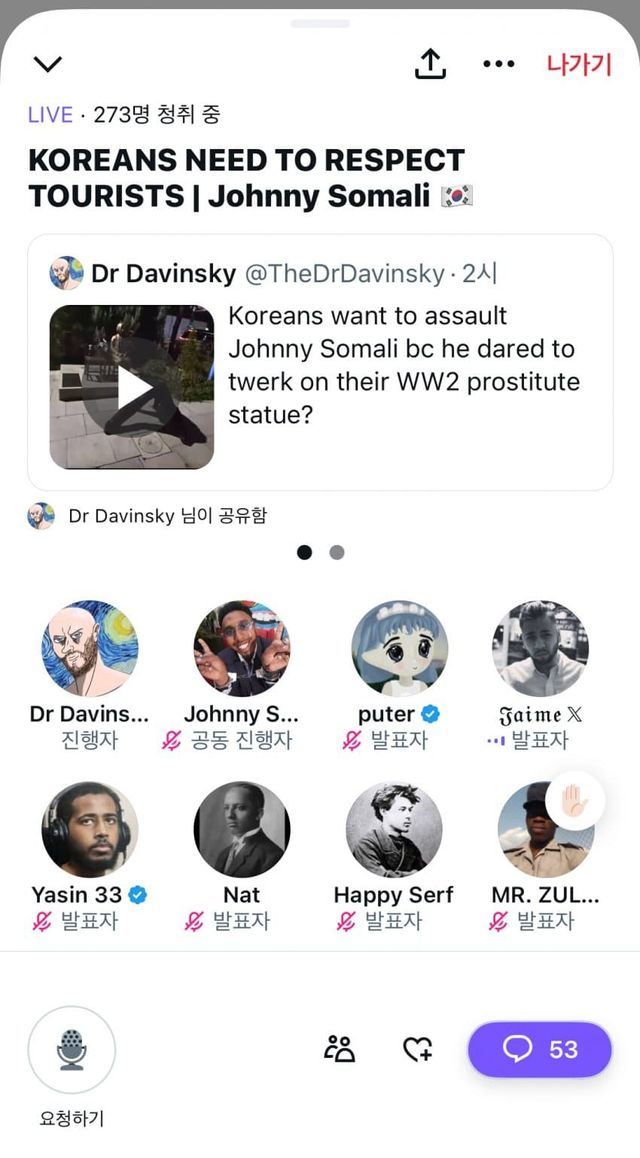Open puter's speaker profile

pos(400,649)
